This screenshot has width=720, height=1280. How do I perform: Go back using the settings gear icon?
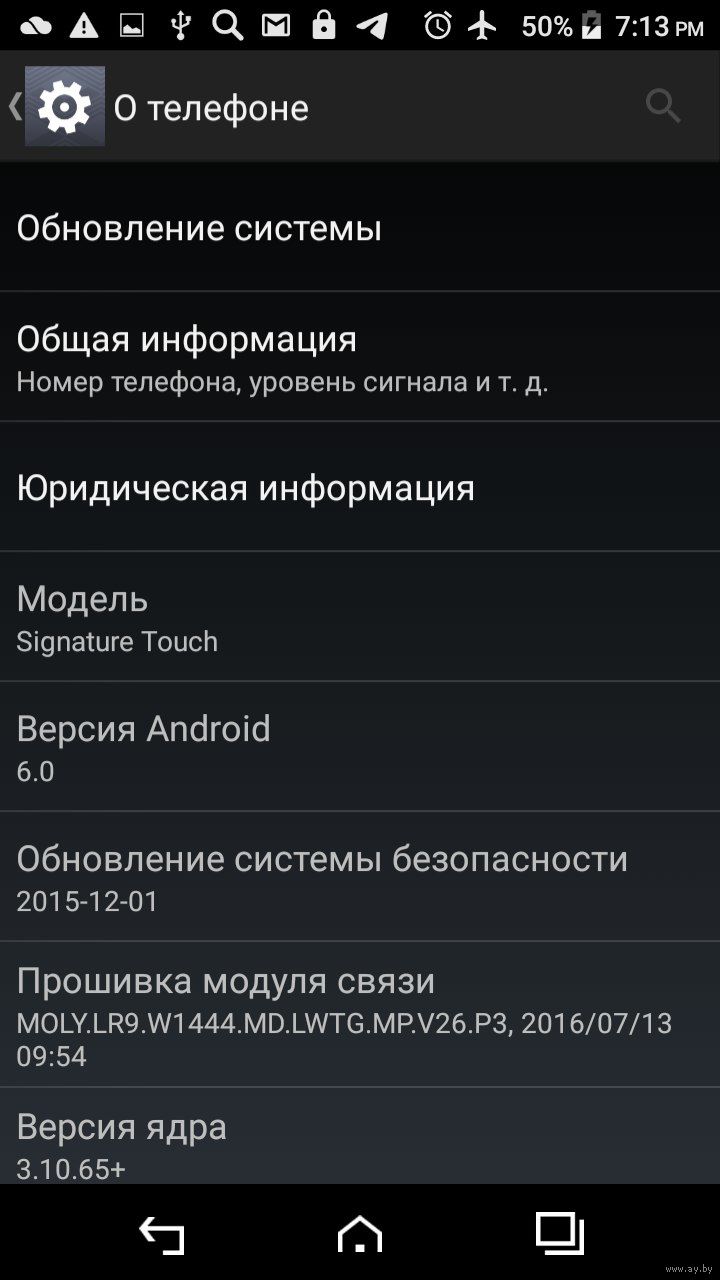(62, 107)
